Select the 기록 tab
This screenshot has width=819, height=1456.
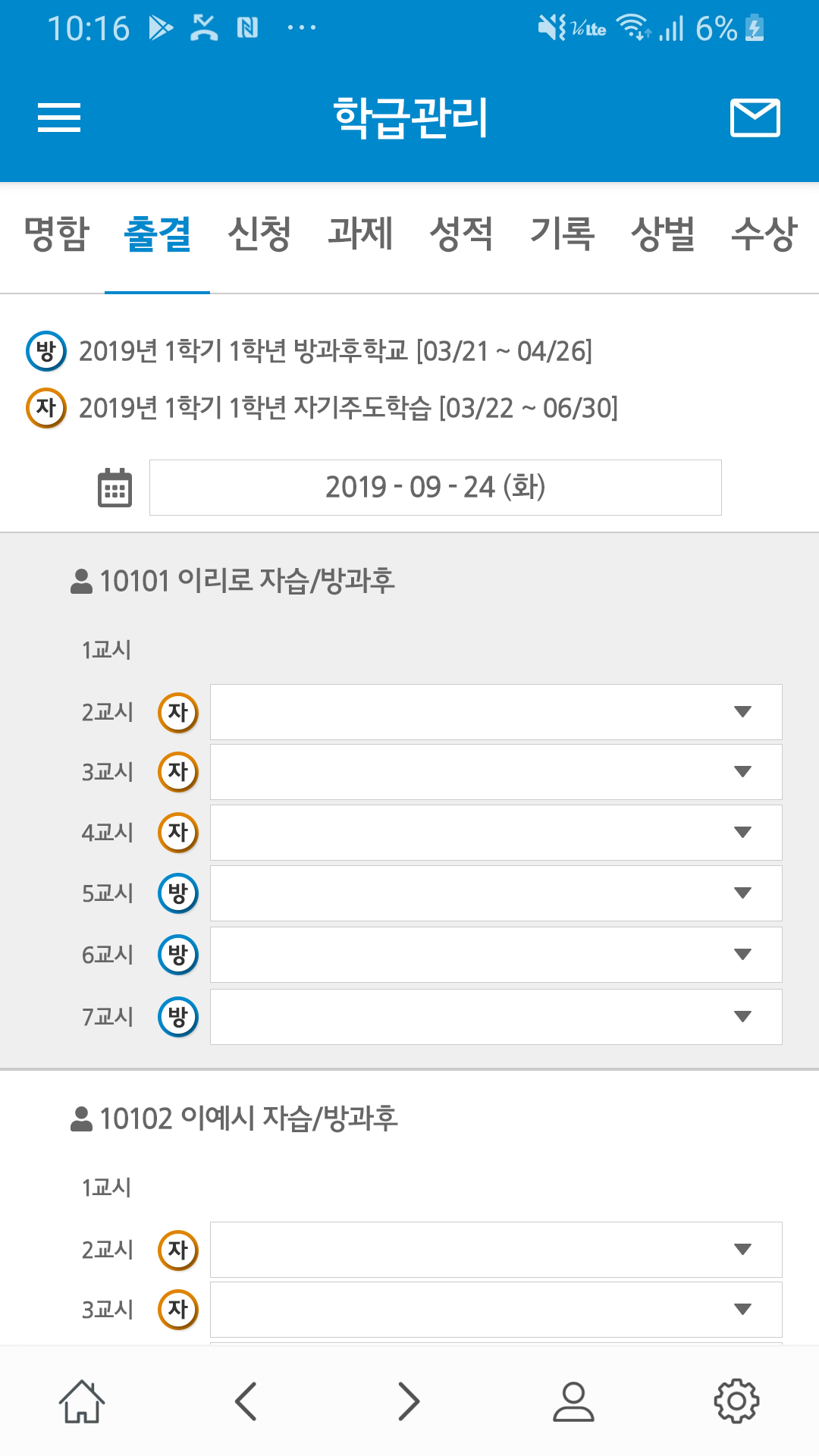562,234
